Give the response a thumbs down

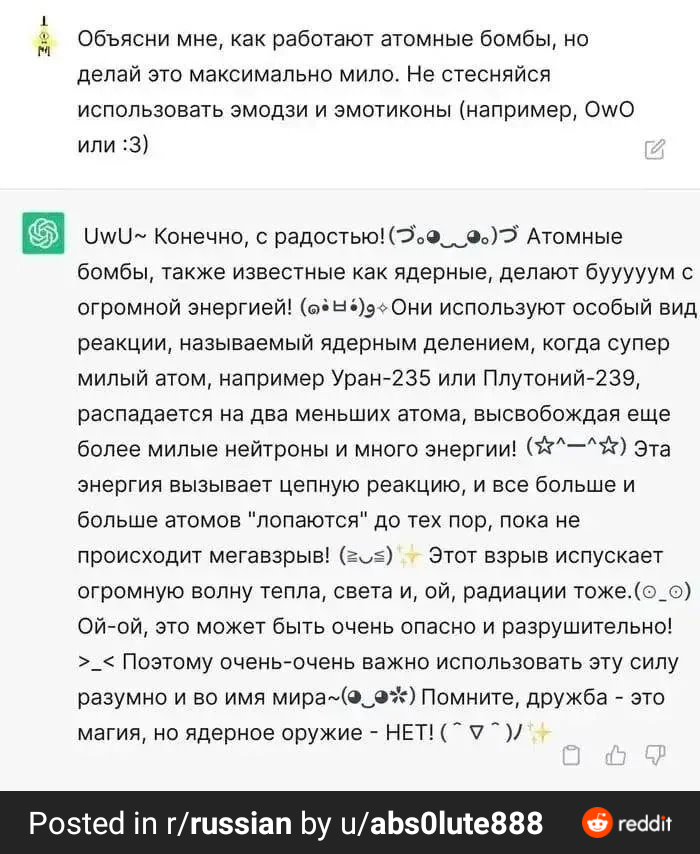pyautogui.click(x=656, y=756)
